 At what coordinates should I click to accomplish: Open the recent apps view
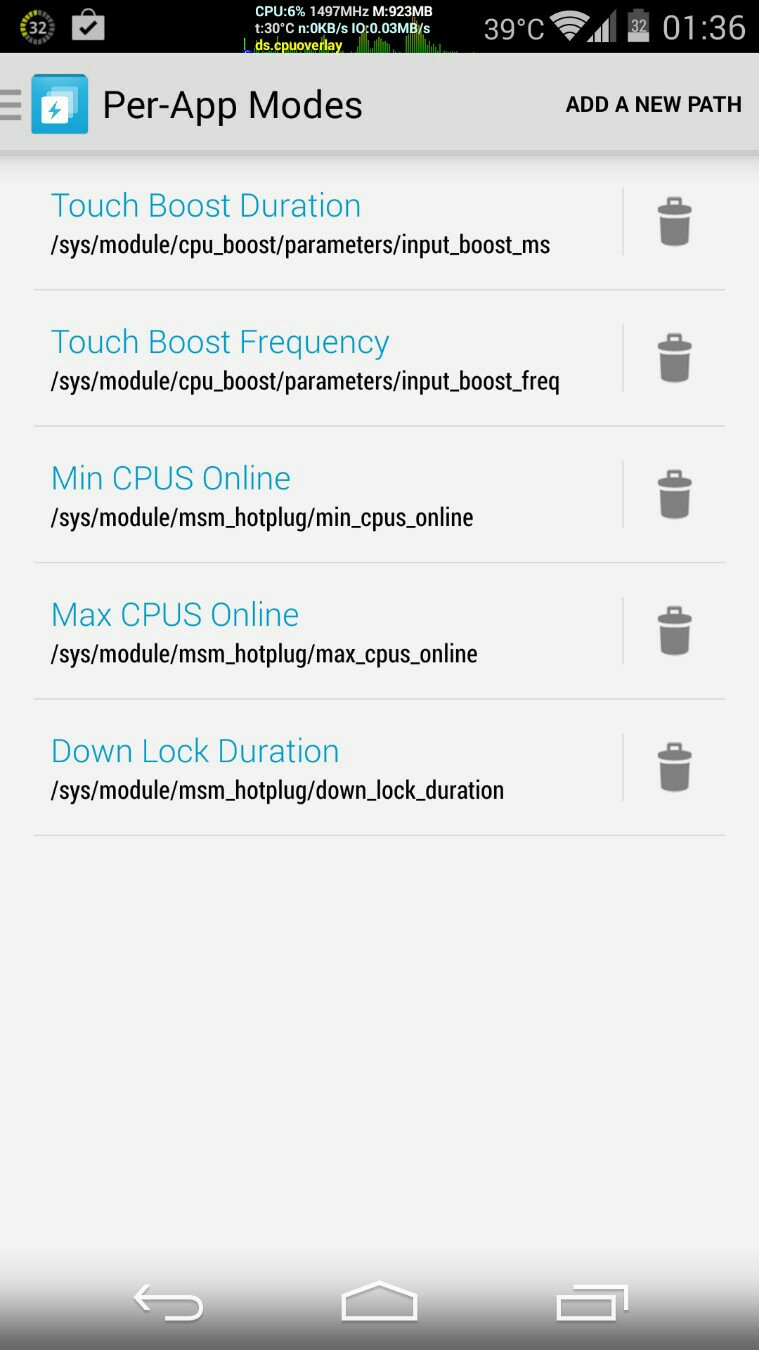(x=591, y=1302)
